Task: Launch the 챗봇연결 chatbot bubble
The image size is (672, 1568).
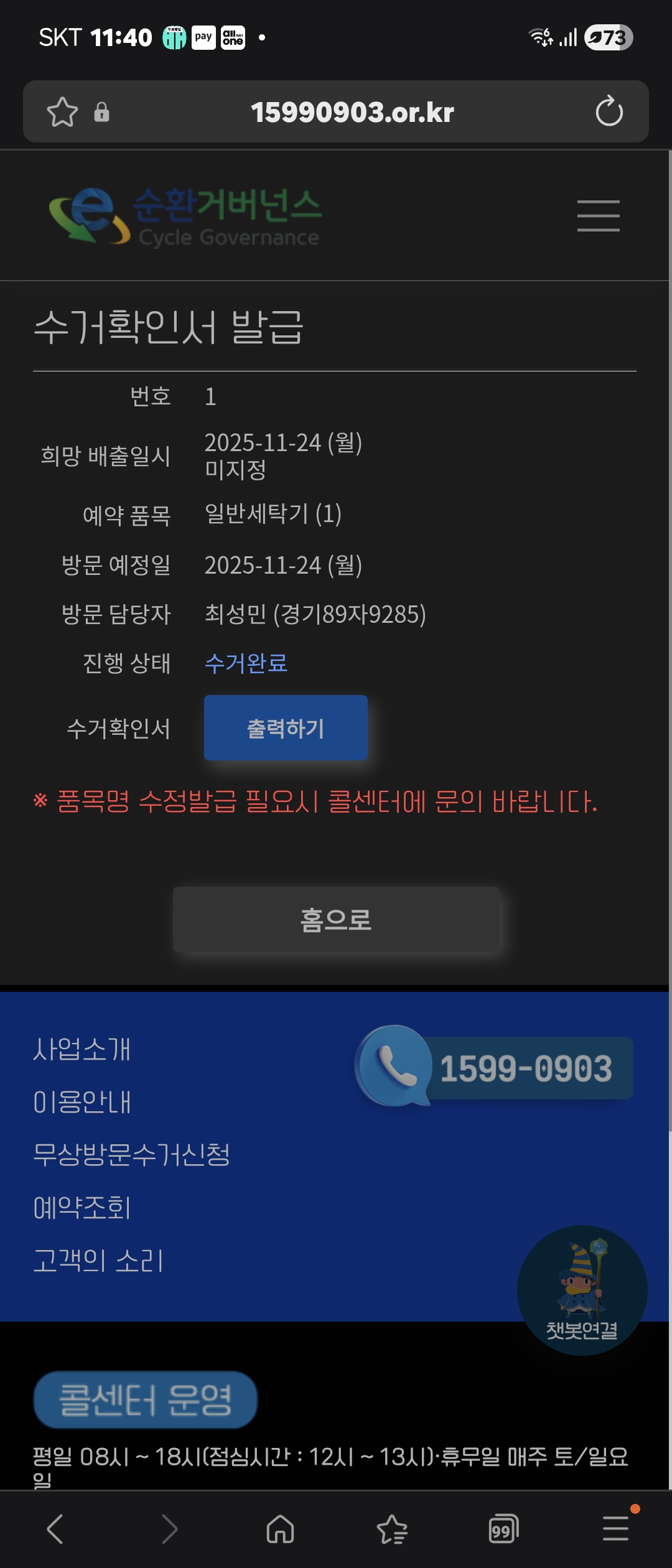Action: 582,1290
